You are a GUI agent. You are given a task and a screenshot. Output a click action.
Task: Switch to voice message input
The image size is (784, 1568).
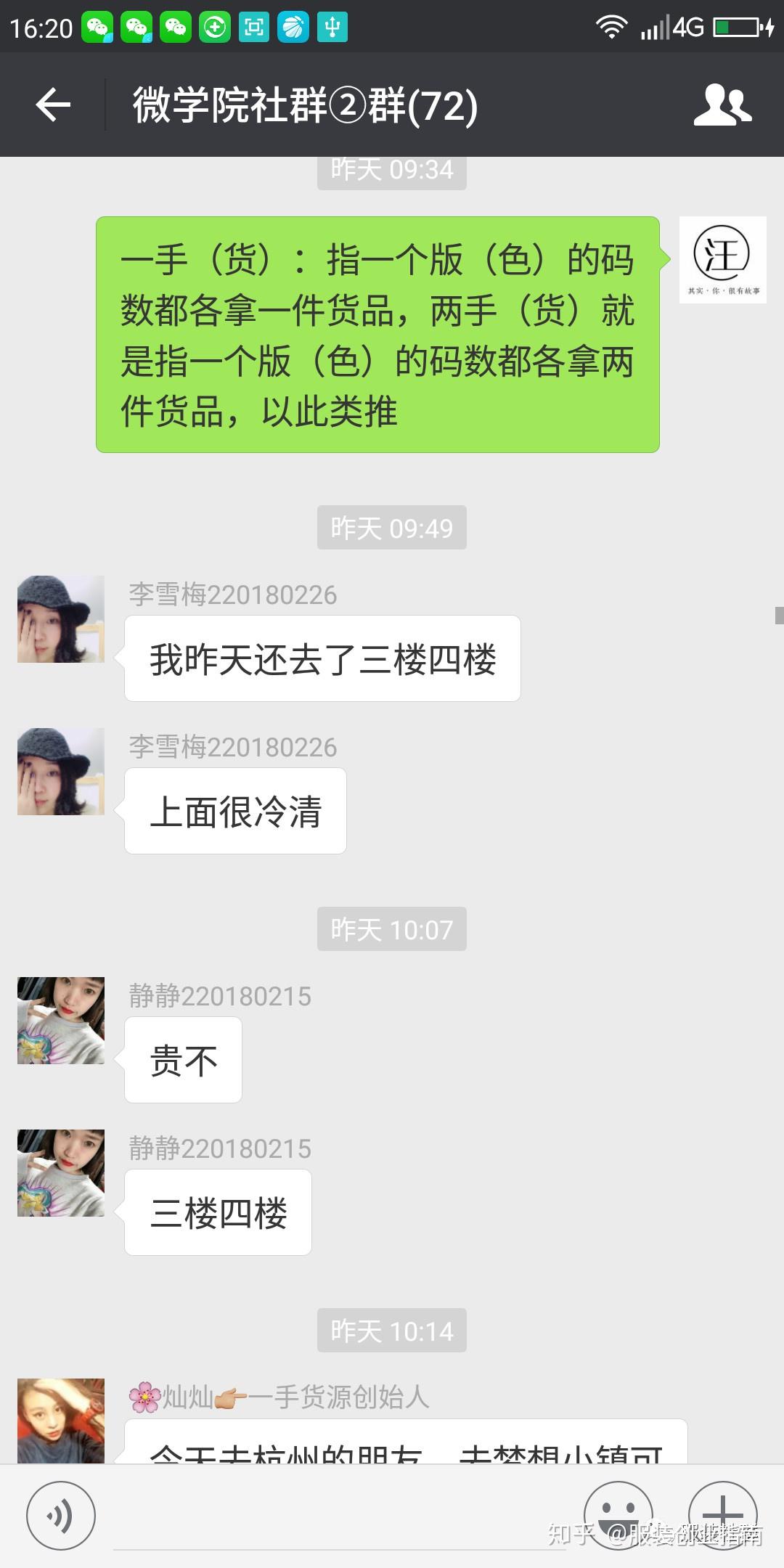click(61, 1516)
